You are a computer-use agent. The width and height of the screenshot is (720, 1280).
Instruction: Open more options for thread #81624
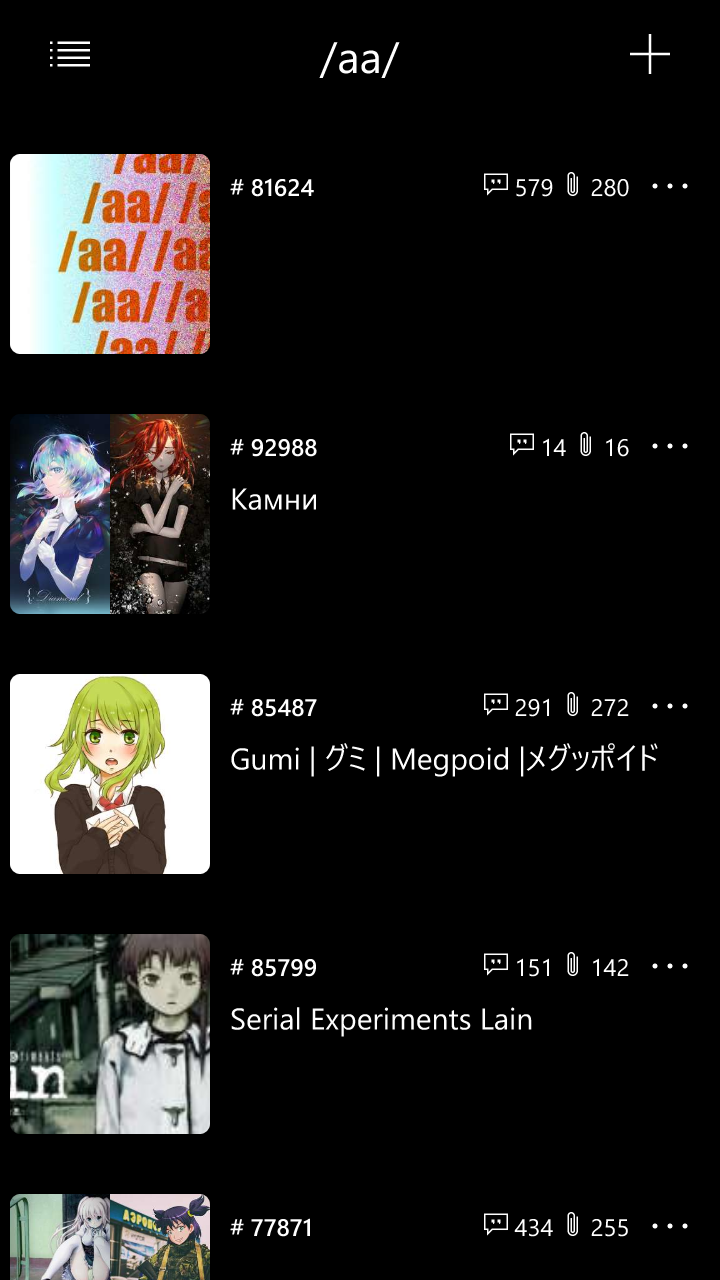(x=670, y=187)
